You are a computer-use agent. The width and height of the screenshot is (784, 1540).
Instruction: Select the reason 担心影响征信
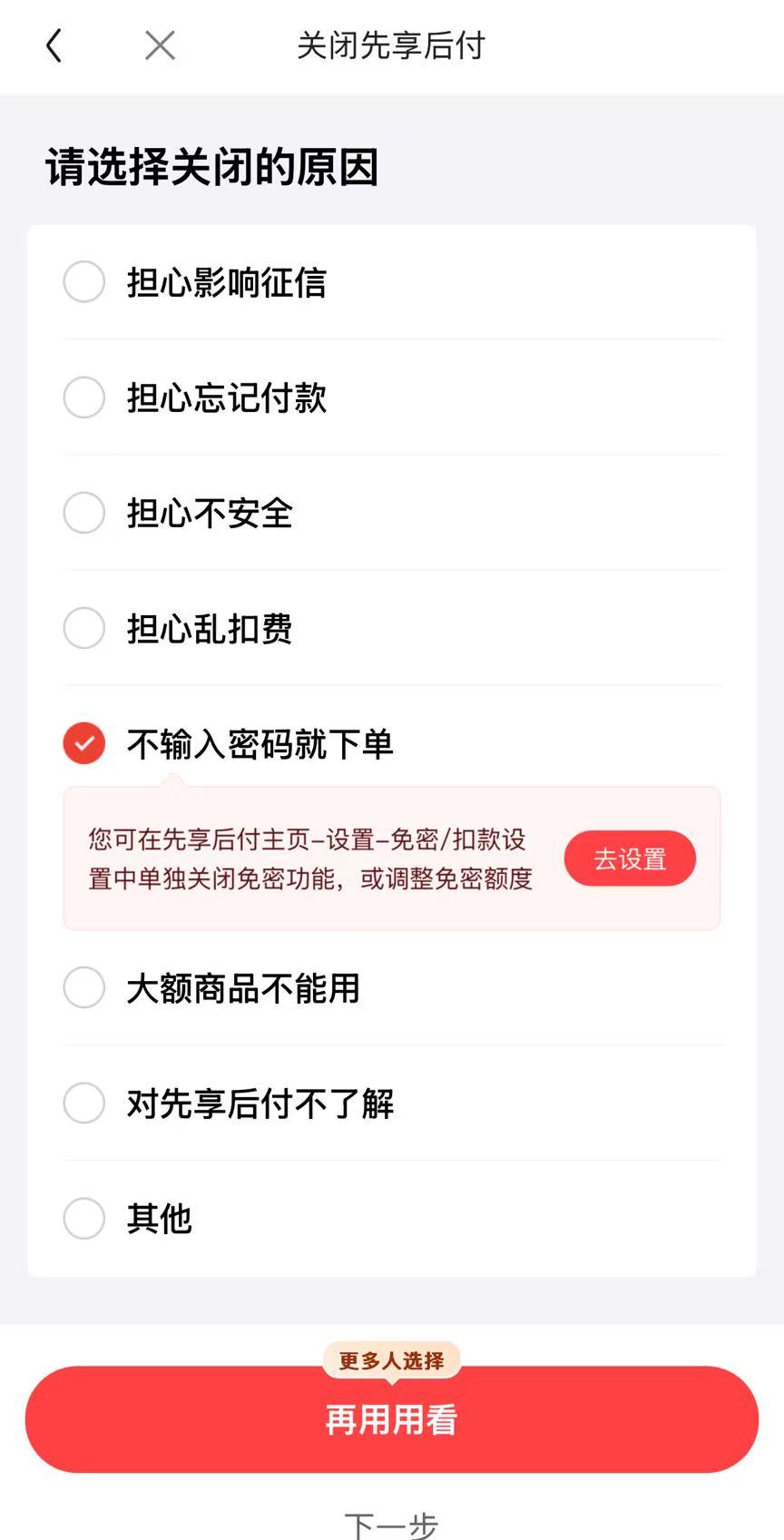click(x=392, y=282)
